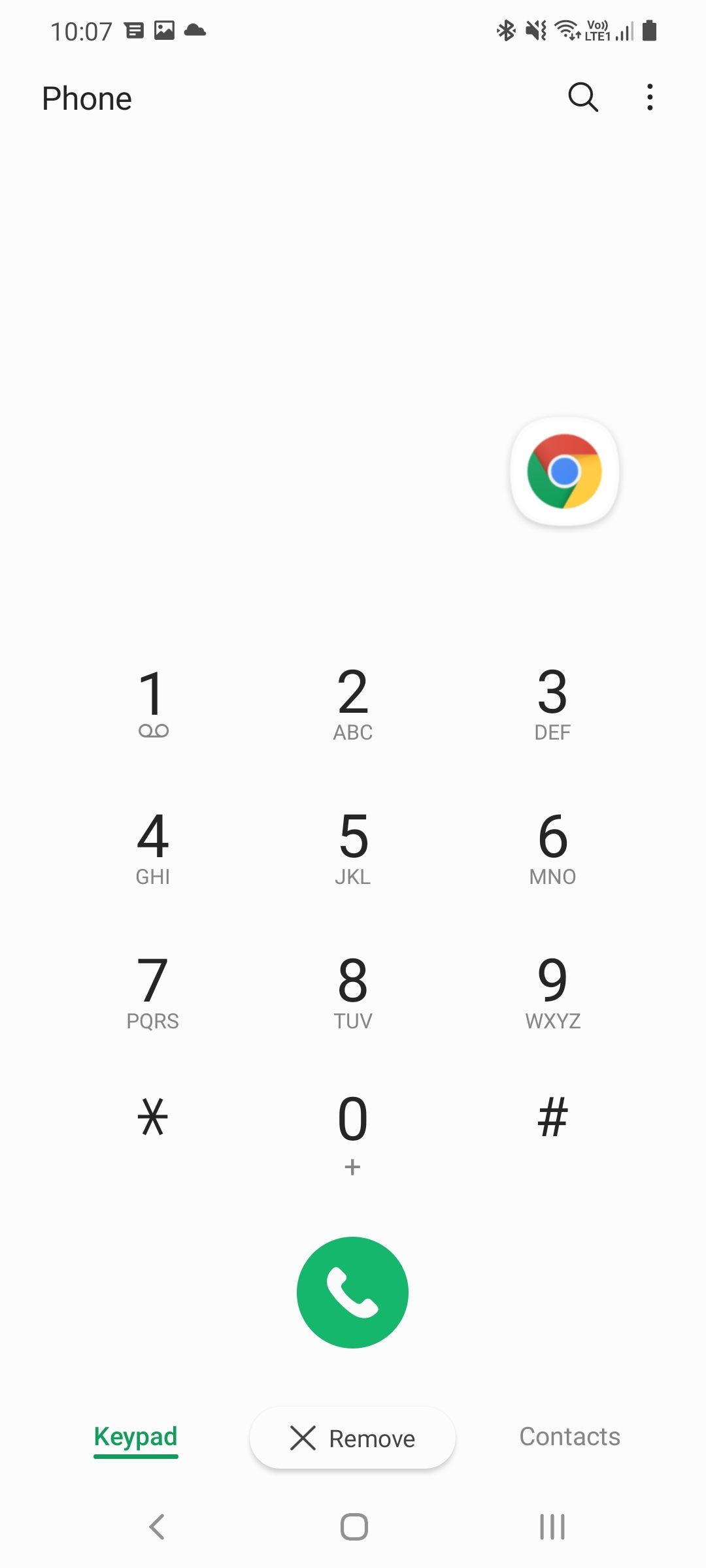Viewport: 706px width, 1568px height.
Task: Open the three-dot more options menu
Action: tap(650, 98)
